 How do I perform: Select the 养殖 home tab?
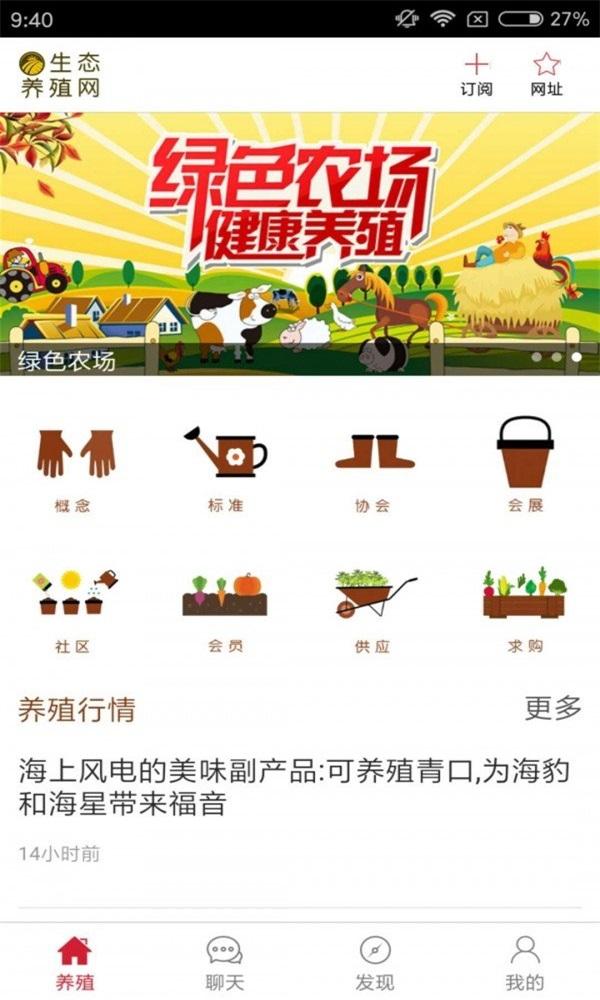click(75, 963)
